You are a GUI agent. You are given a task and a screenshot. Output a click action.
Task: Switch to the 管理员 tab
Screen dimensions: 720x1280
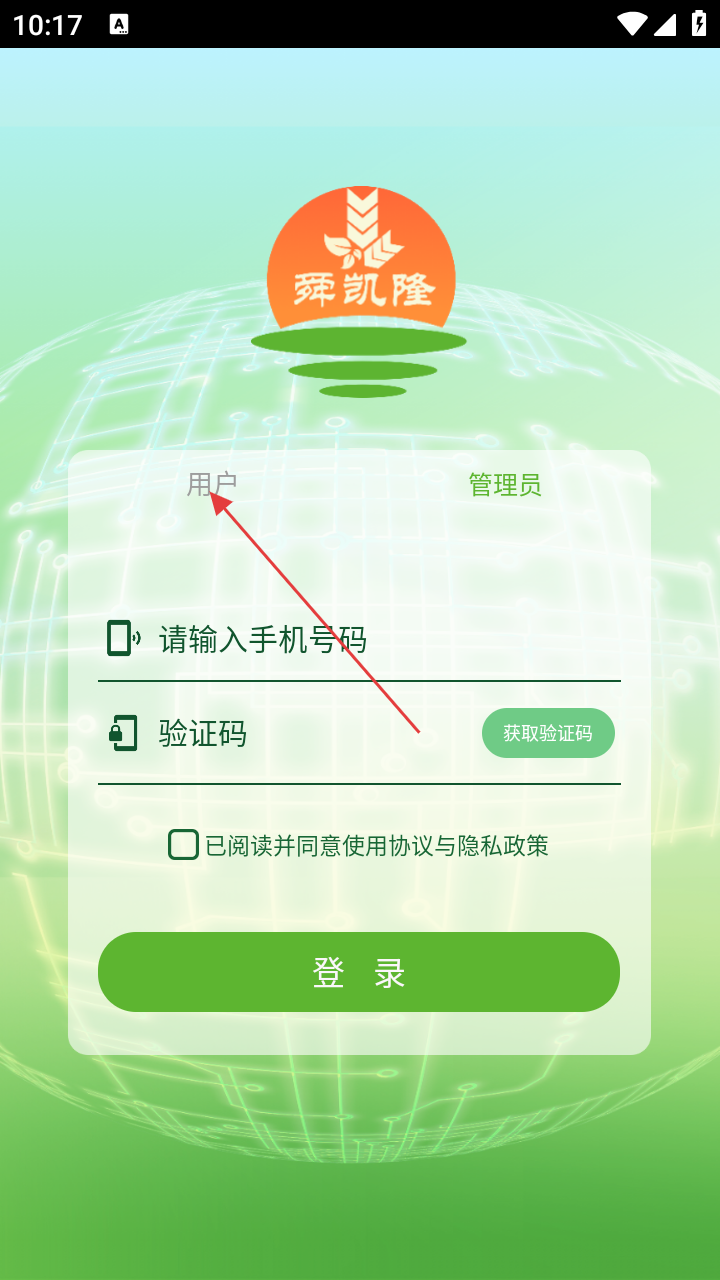tap(505, 485)
